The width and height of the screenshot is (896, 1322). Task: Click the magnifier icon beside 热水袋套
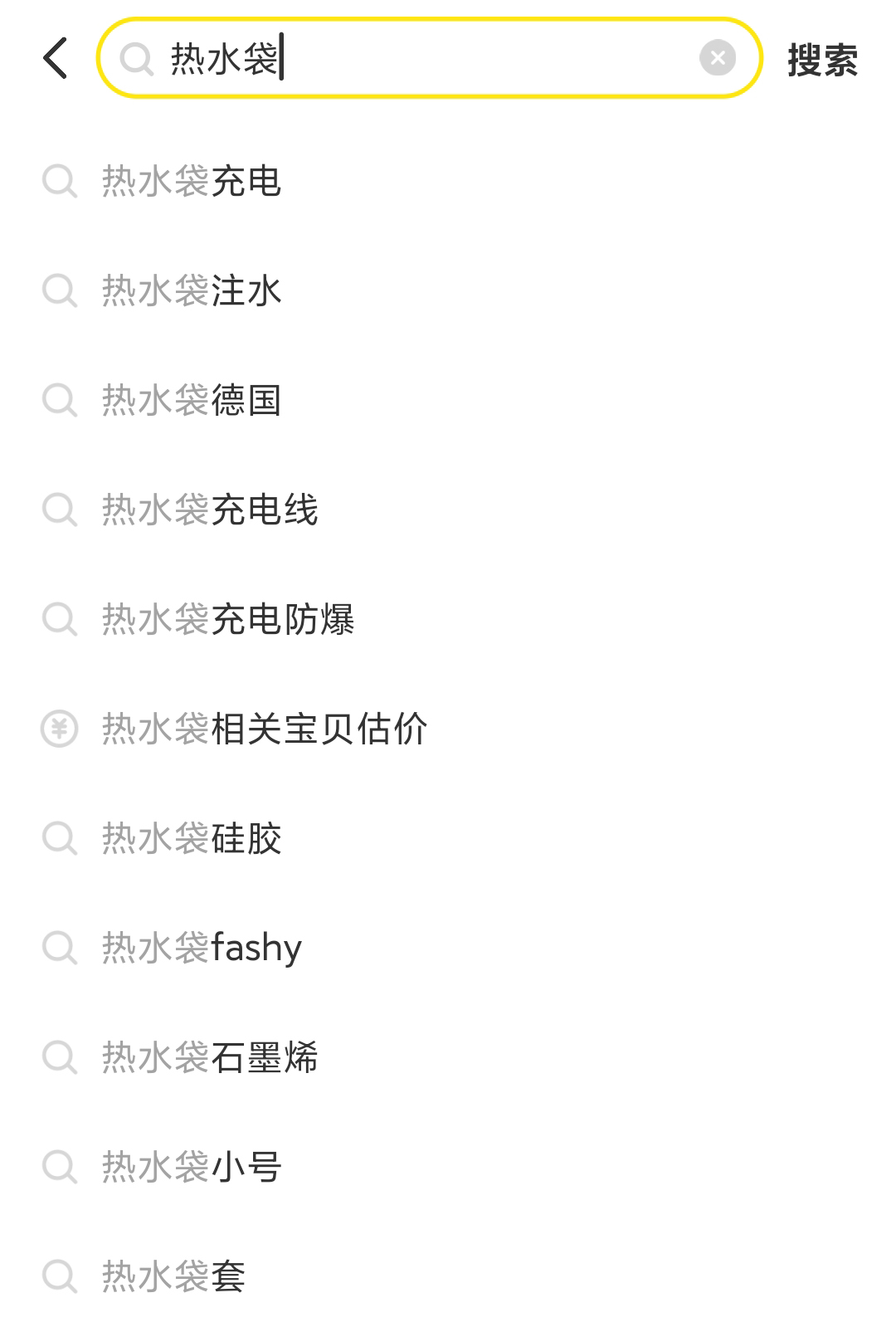click(58, 1276)
